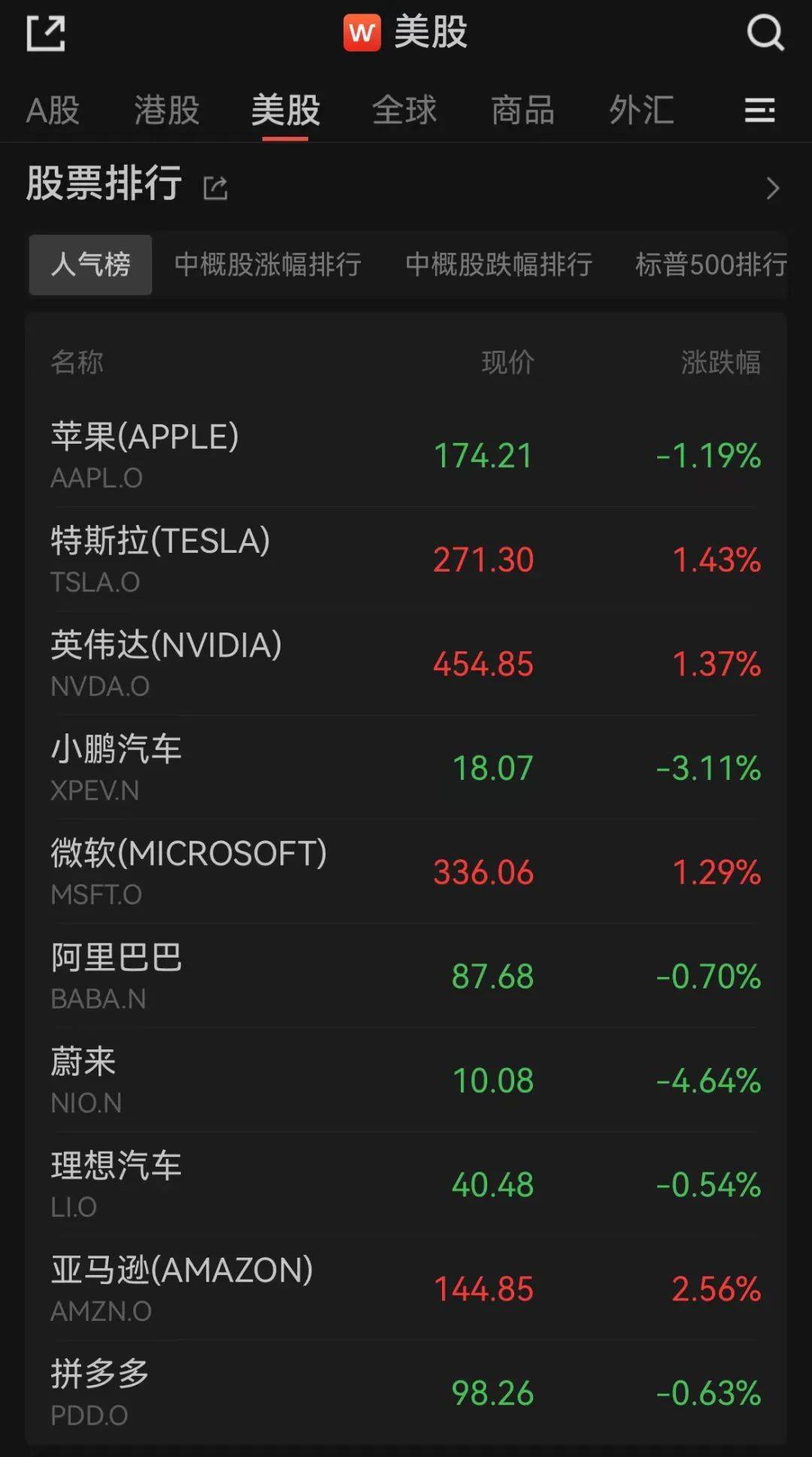Switch to the 全球 tab
Screen dimensions: 812x1457
[x=404, y=111]
